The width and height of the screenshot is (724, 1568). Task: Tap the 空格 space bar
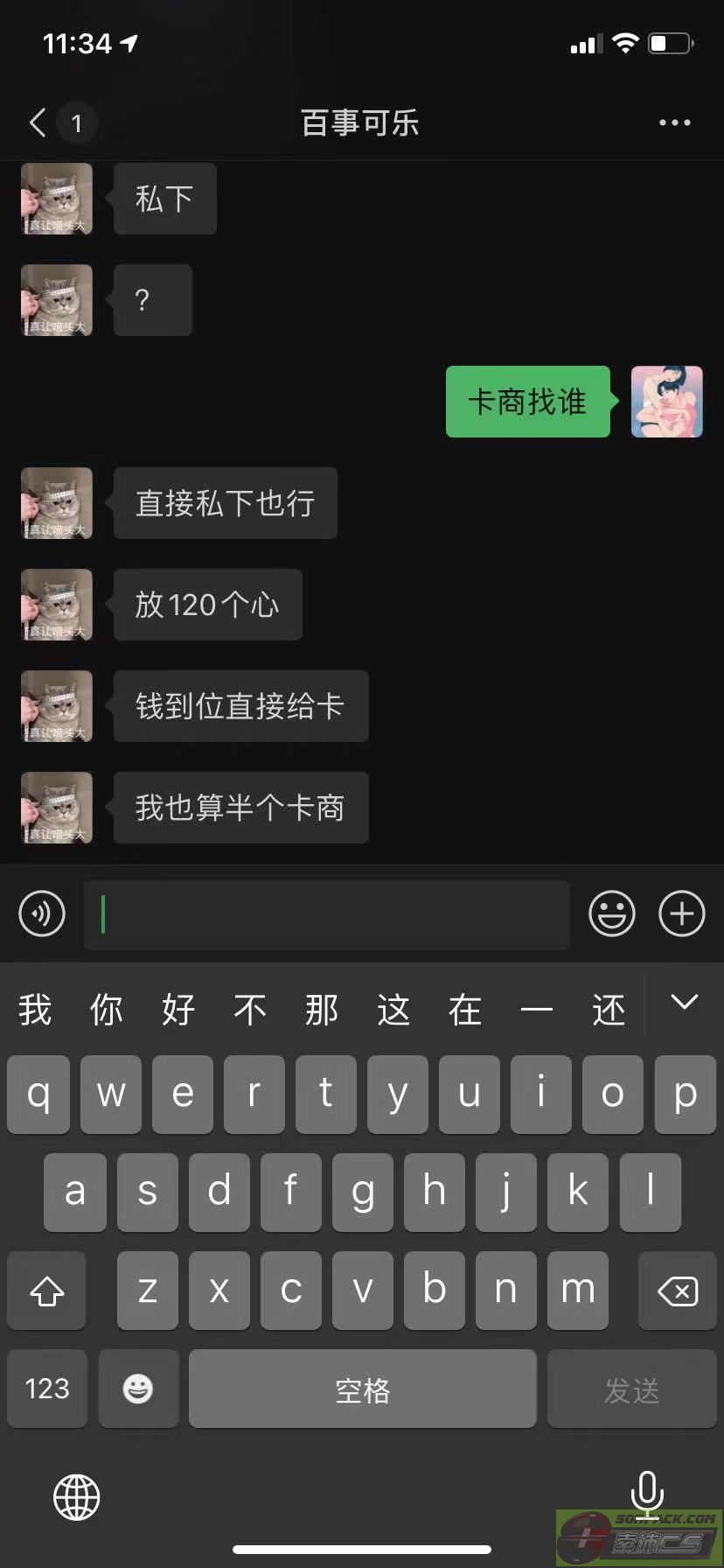362,1389
